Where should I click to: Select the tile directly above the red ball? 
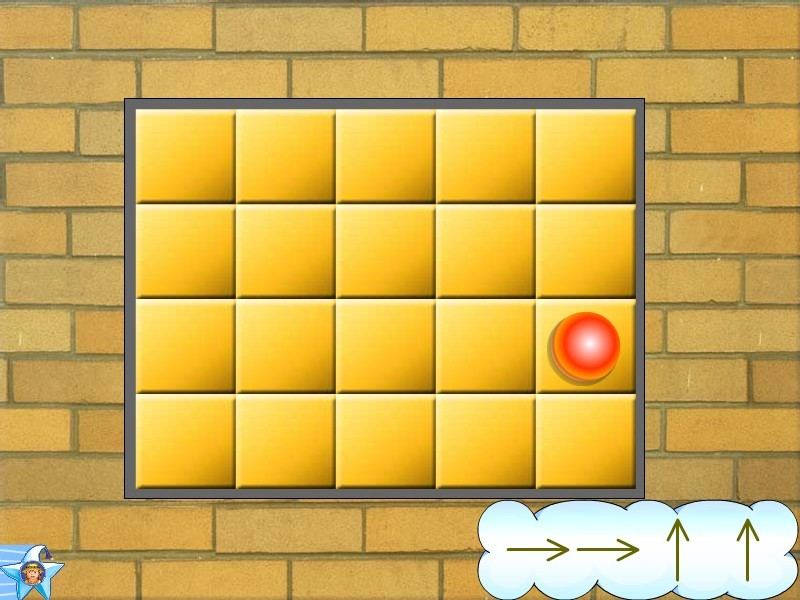(x=586, y=251)
